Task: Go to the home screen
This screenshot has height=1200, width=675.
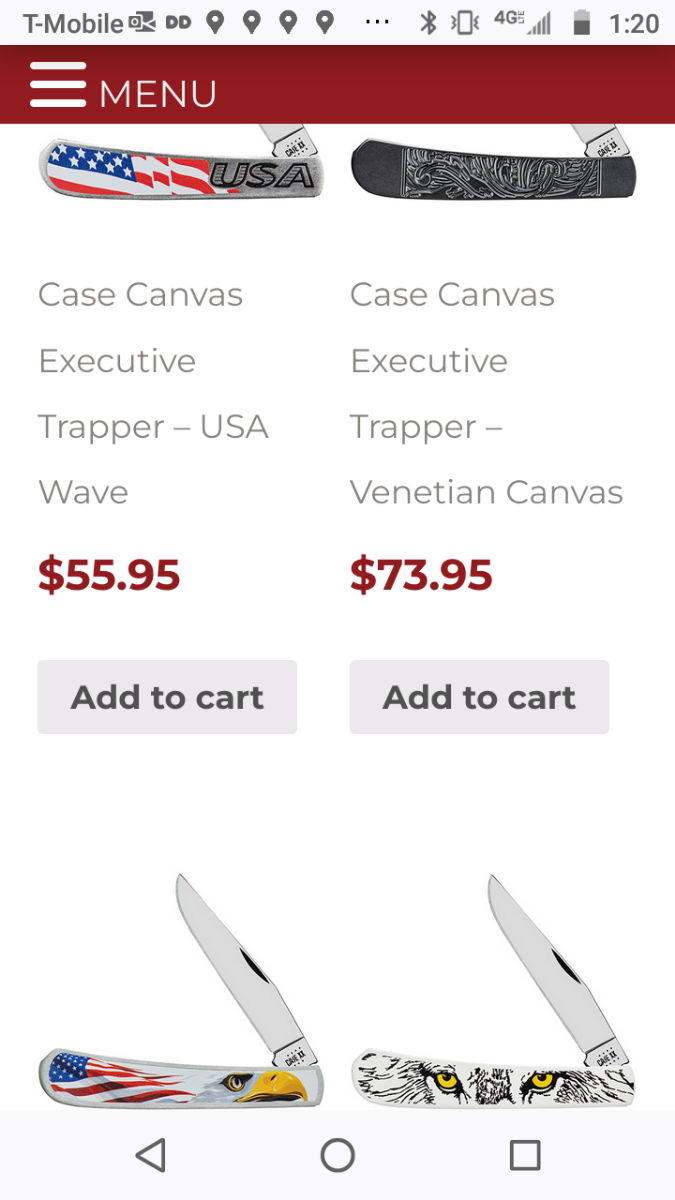Action: pyautogui.click(x=338, y=1155)
